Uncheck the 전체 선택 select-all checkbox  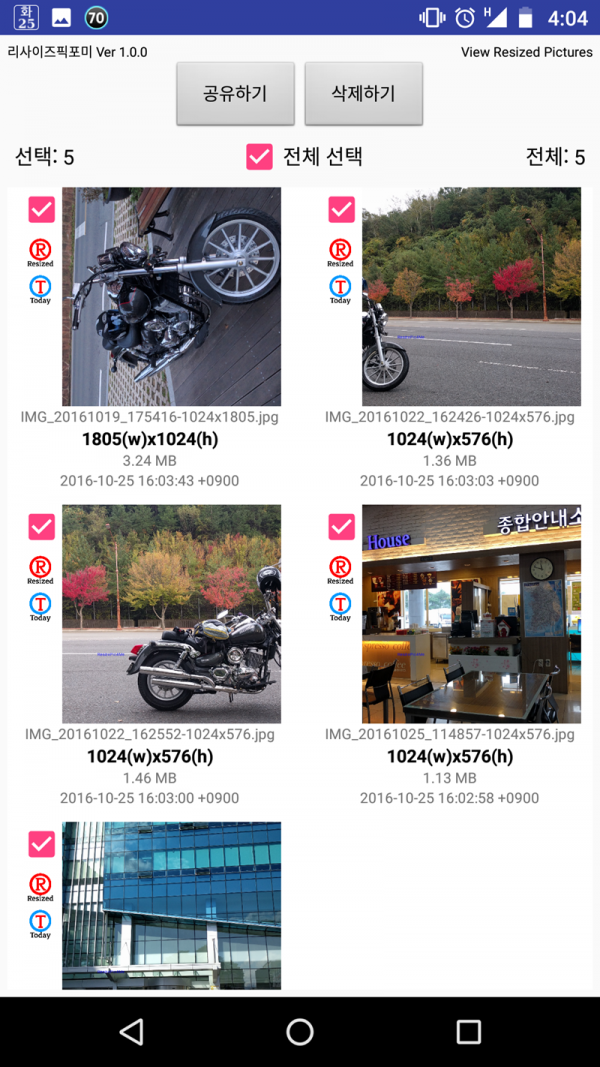(x=259, y=157)
